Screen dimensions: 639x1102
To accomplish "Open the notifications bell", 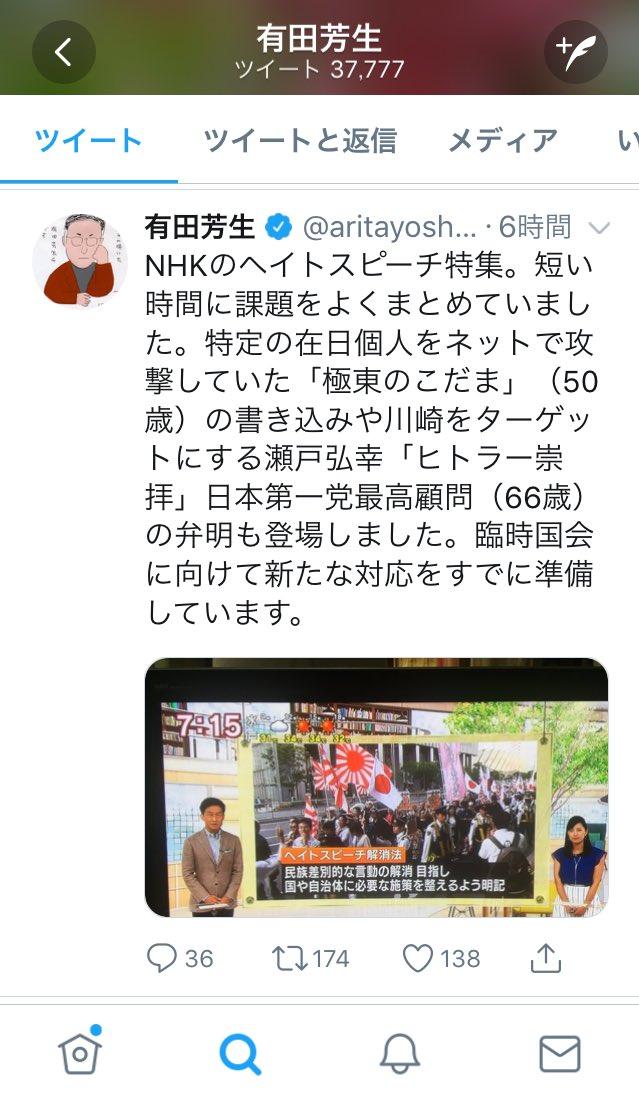I will (x=400, y=1054).
